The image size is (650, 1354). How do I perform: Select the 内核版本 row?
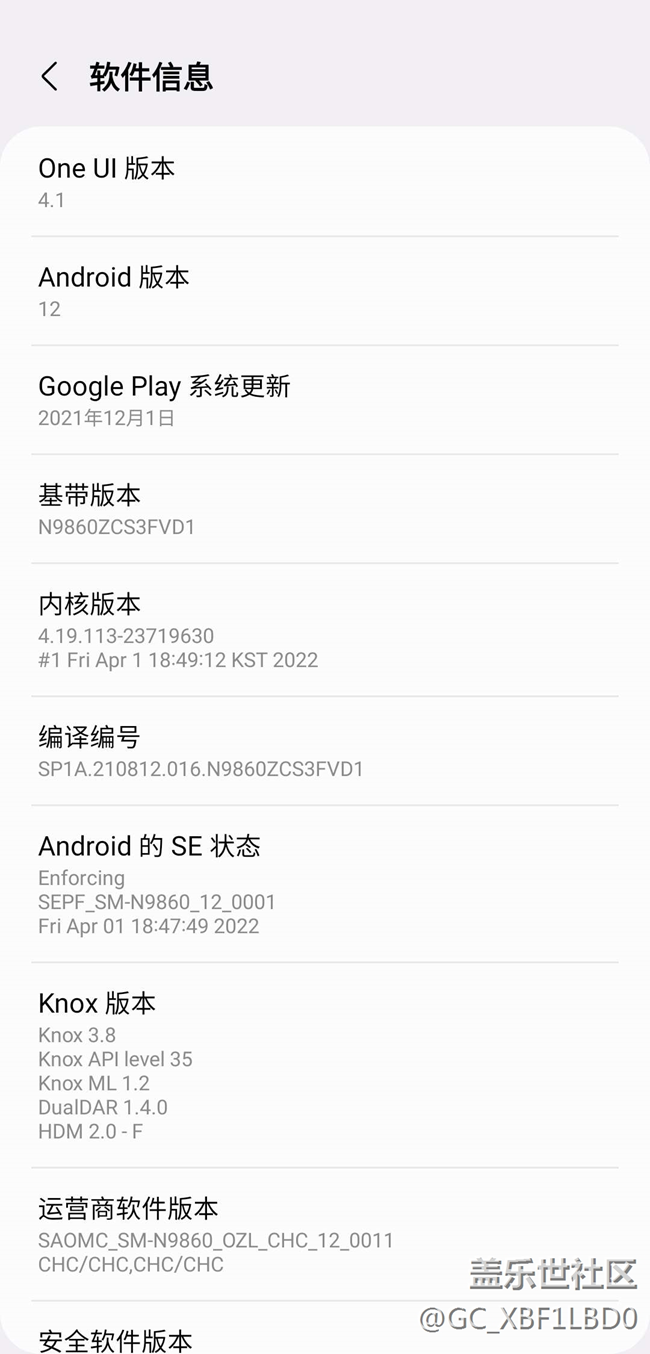point(324,630)
